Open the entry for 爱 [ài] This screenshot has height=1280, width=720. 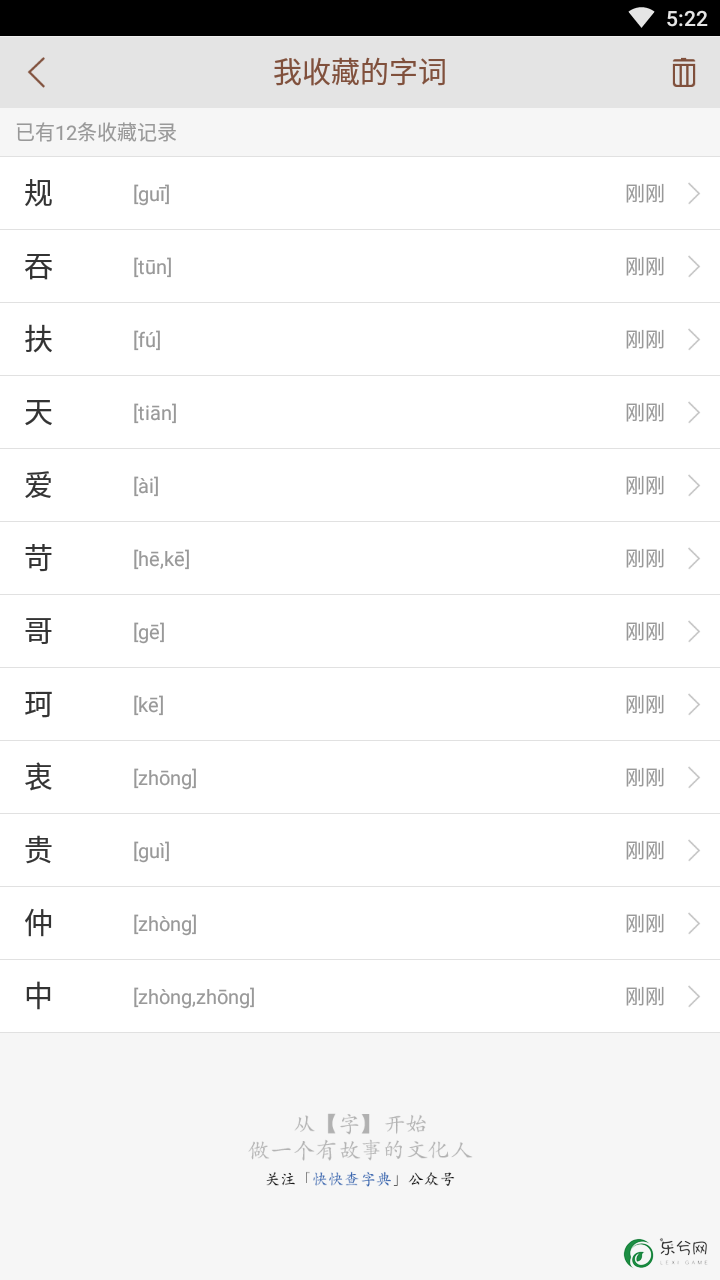[x=360, y=485]
